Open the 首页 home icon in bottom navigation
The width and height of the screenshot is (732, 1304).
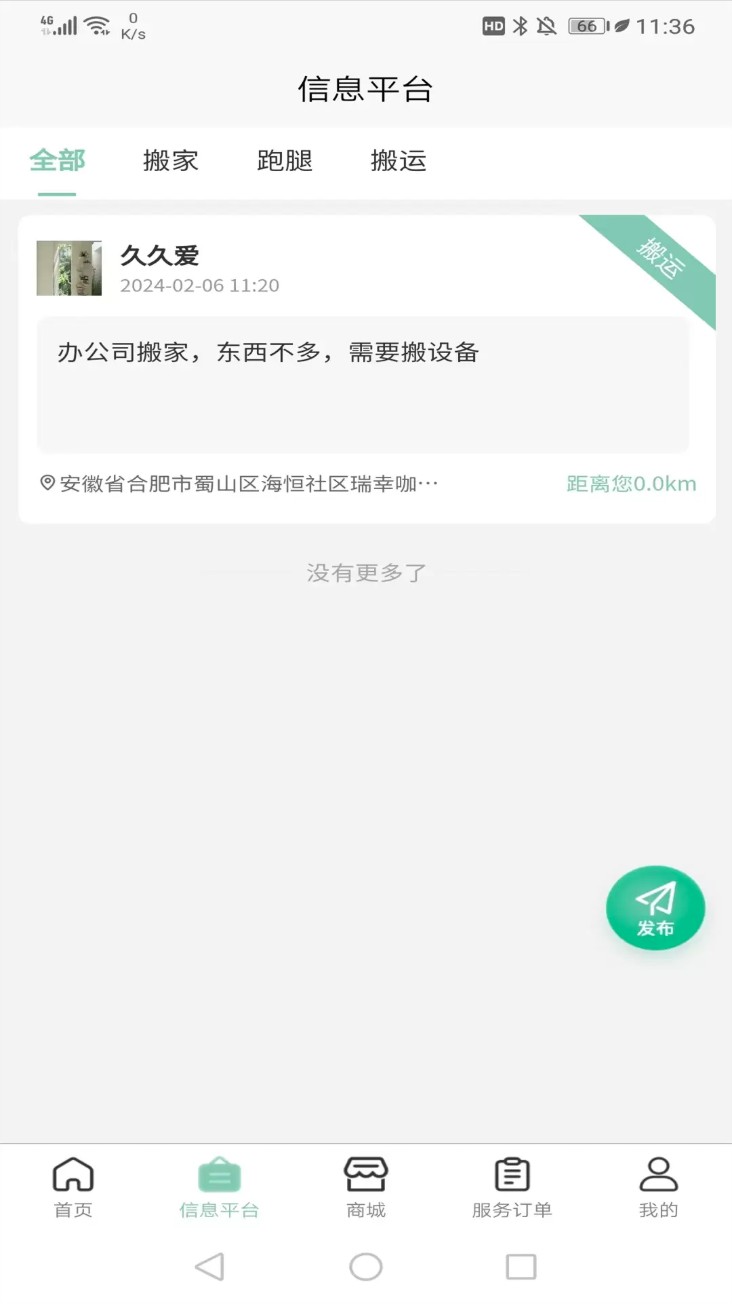click(72, 1175)
